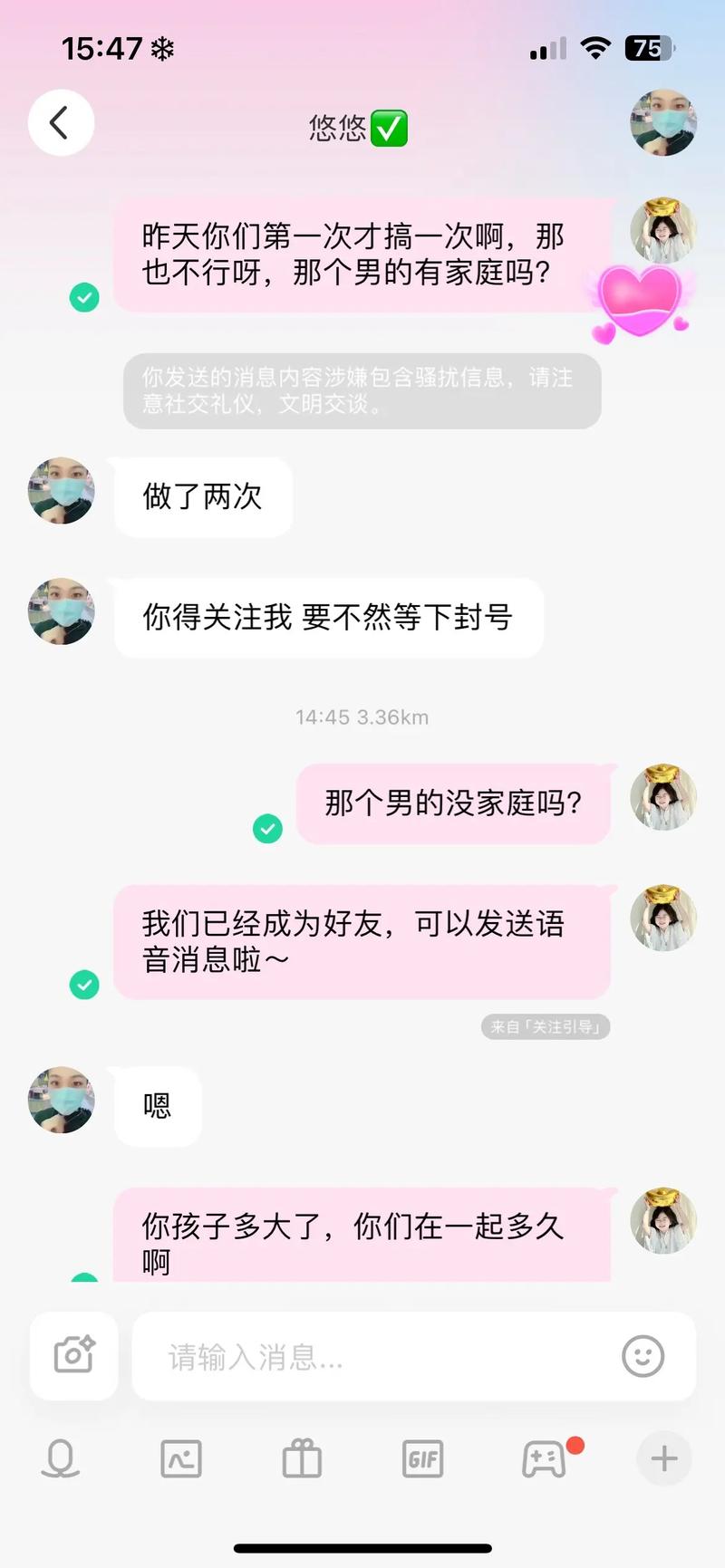
Task: Expand more options with plus button
Action: (x=663, y=1457)
